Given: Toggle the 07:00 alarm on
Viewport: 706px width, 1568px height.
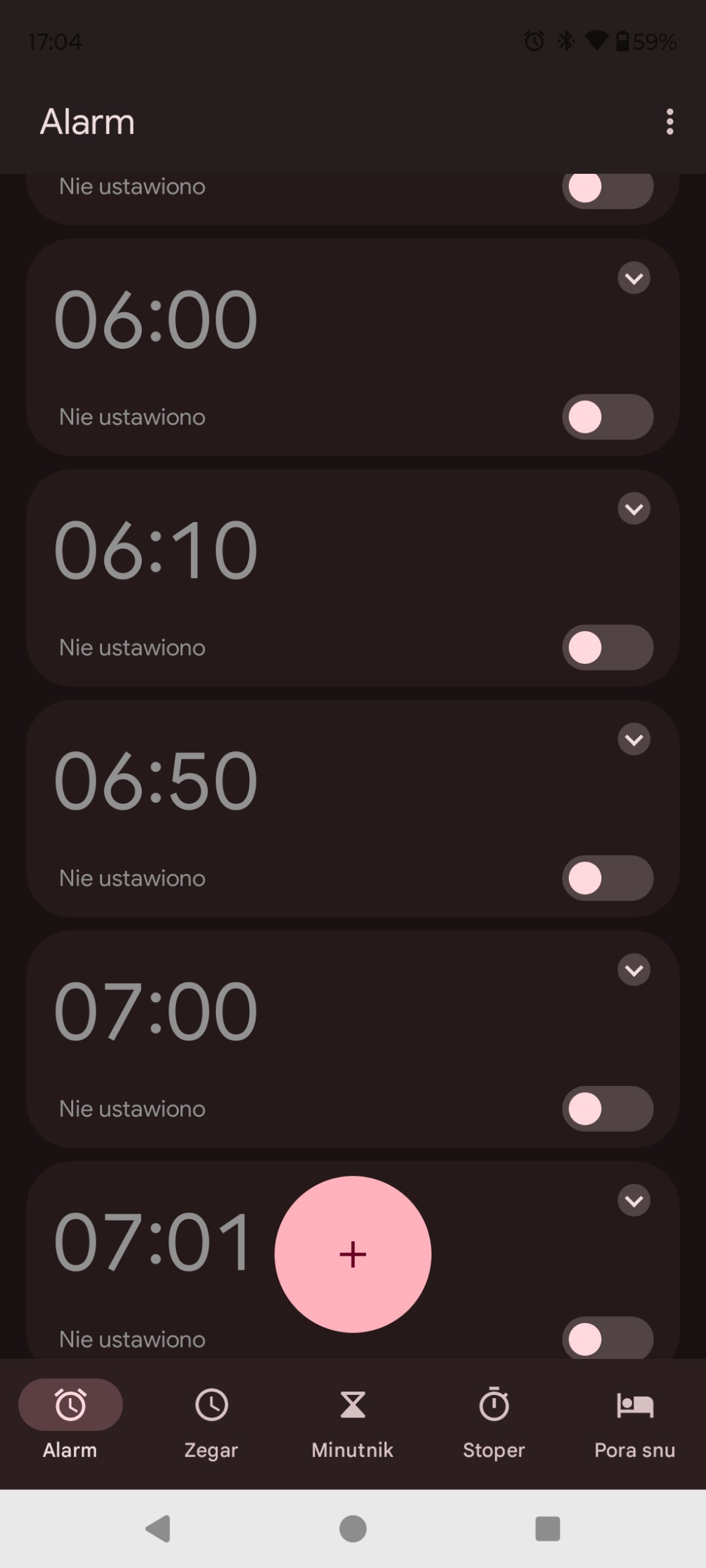Looking at the screenshot, I should pos(607,1109).
